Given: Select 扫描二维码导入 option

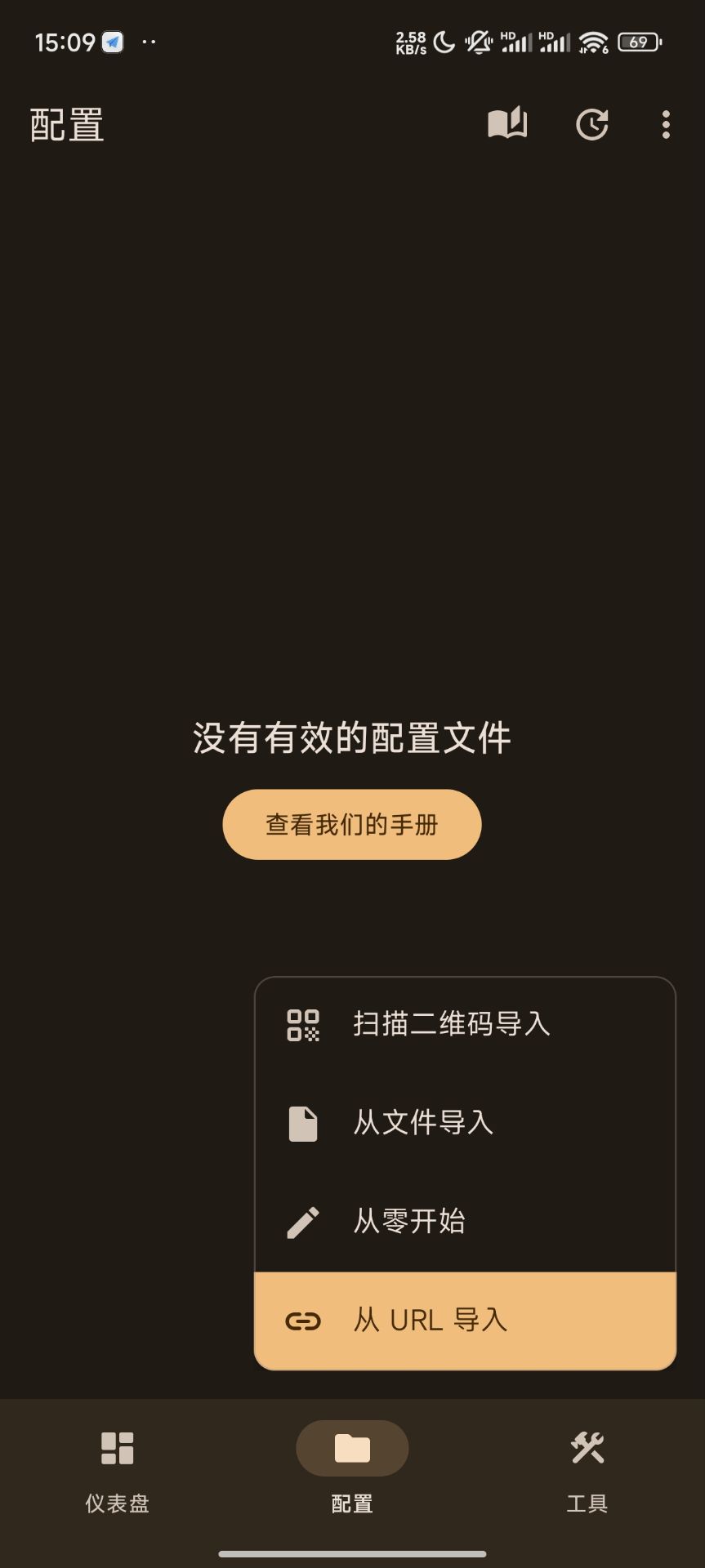Looking at the screenshot, I should (465, 1024).
